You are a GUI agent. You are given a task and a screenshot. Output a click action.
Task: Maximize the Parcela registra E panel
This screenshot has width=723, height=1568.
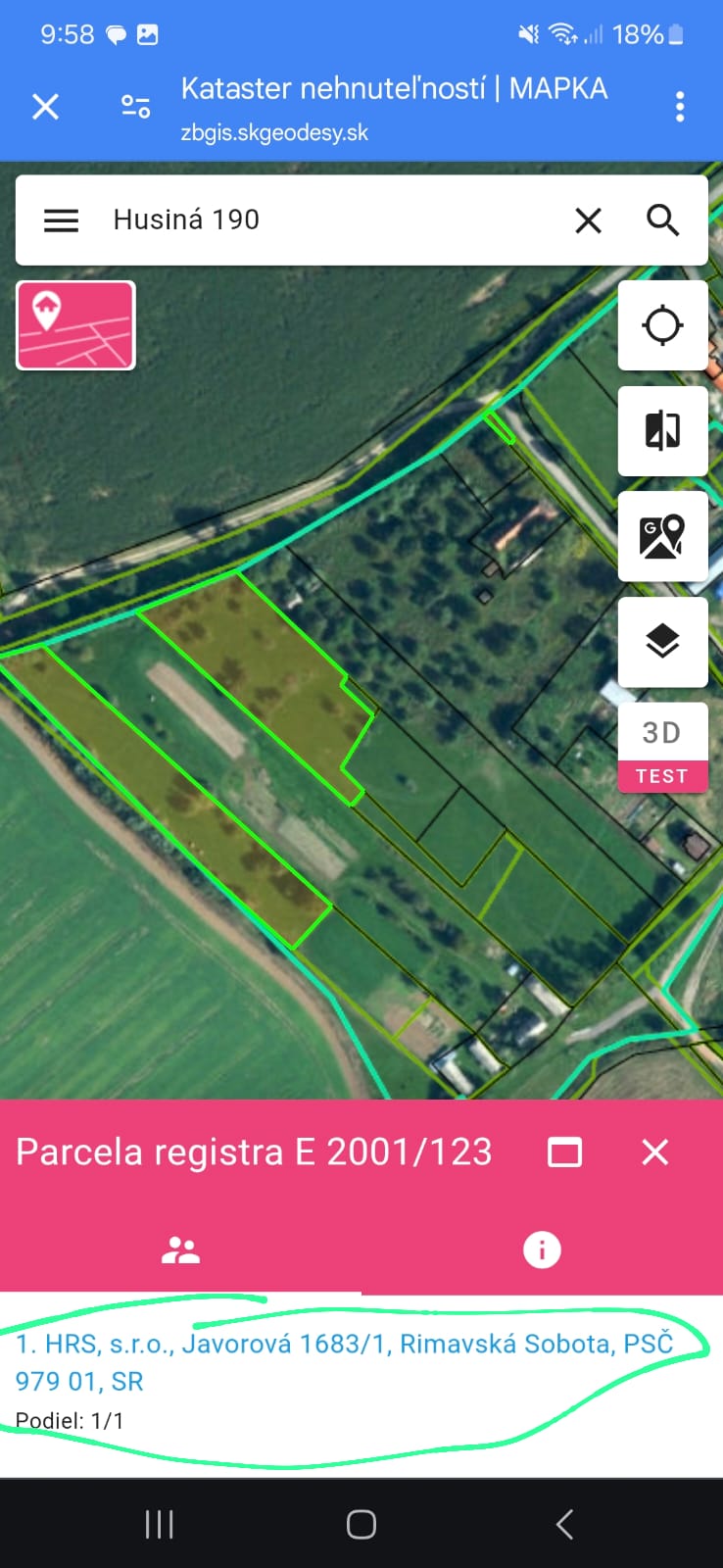(x=564, y=1152)
